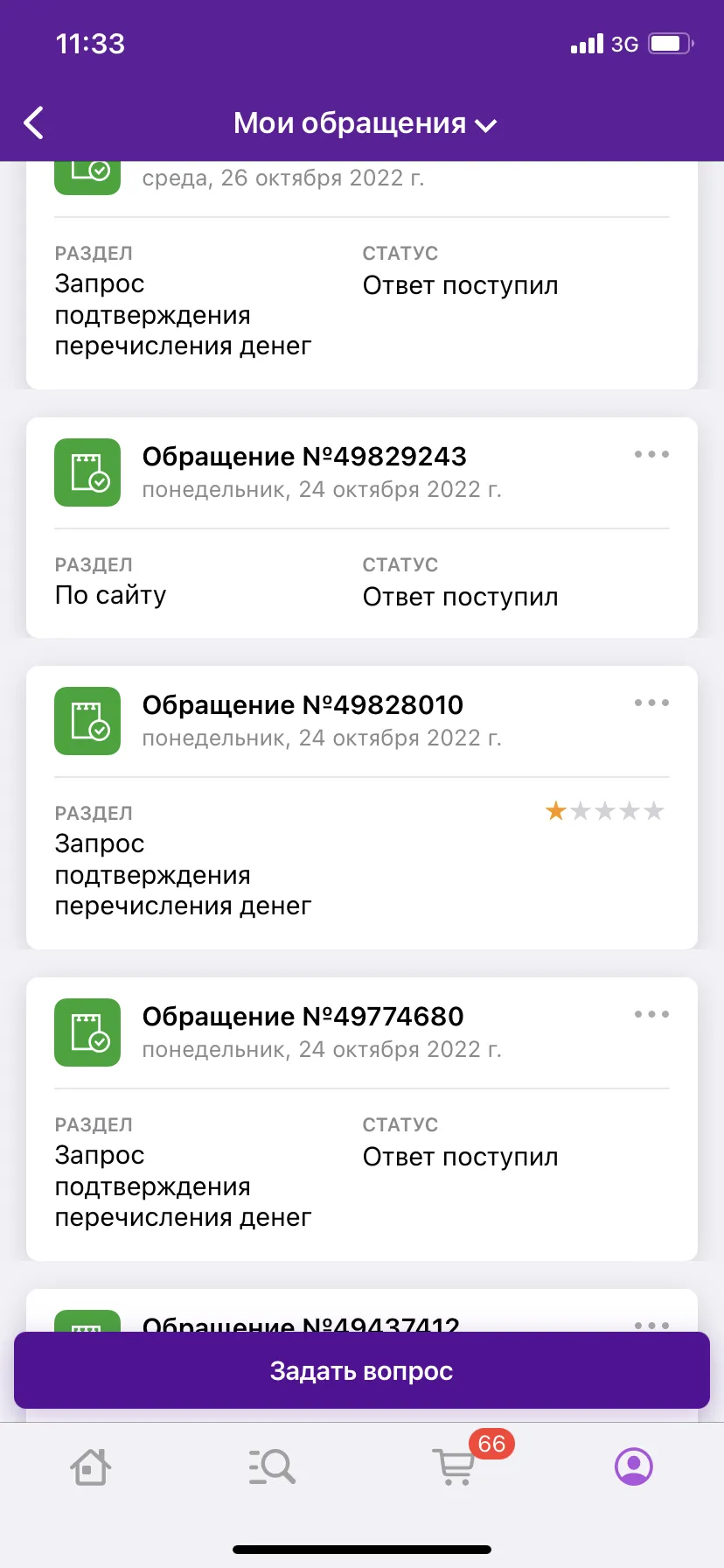Open the catalog search tab
The height and width of the screenshot is (1568, 724).
click(272, 1466)
